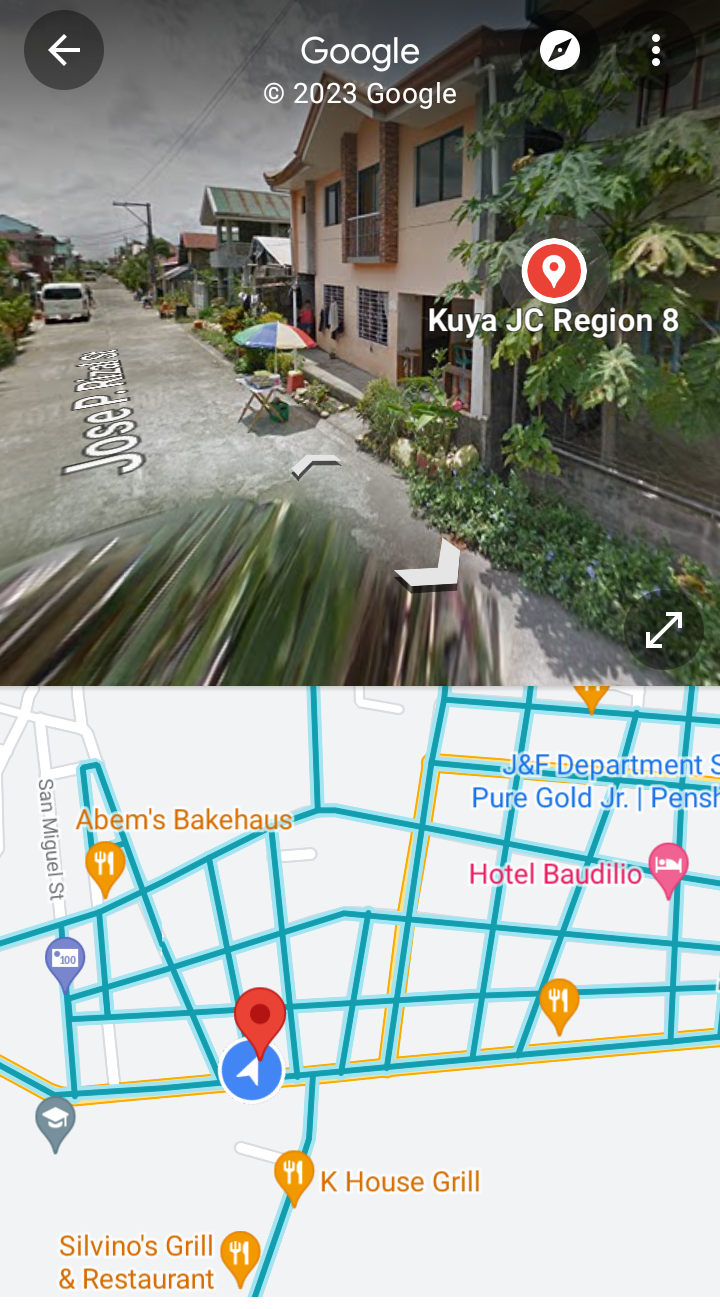
Task: Move forward along Jose P. Rizal St
Action: 317,466
